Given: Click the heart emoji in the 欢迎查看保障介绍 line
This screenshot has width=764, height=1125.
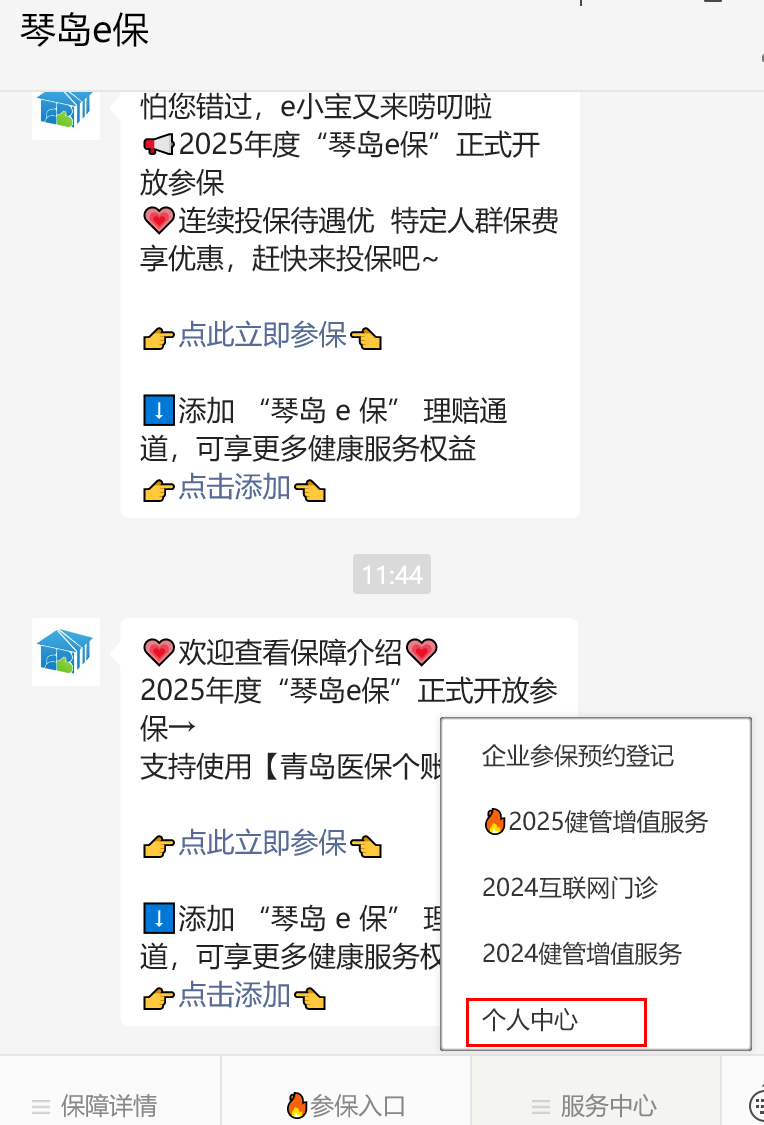Looking at the screenshot, I should [x=156, y=651].
